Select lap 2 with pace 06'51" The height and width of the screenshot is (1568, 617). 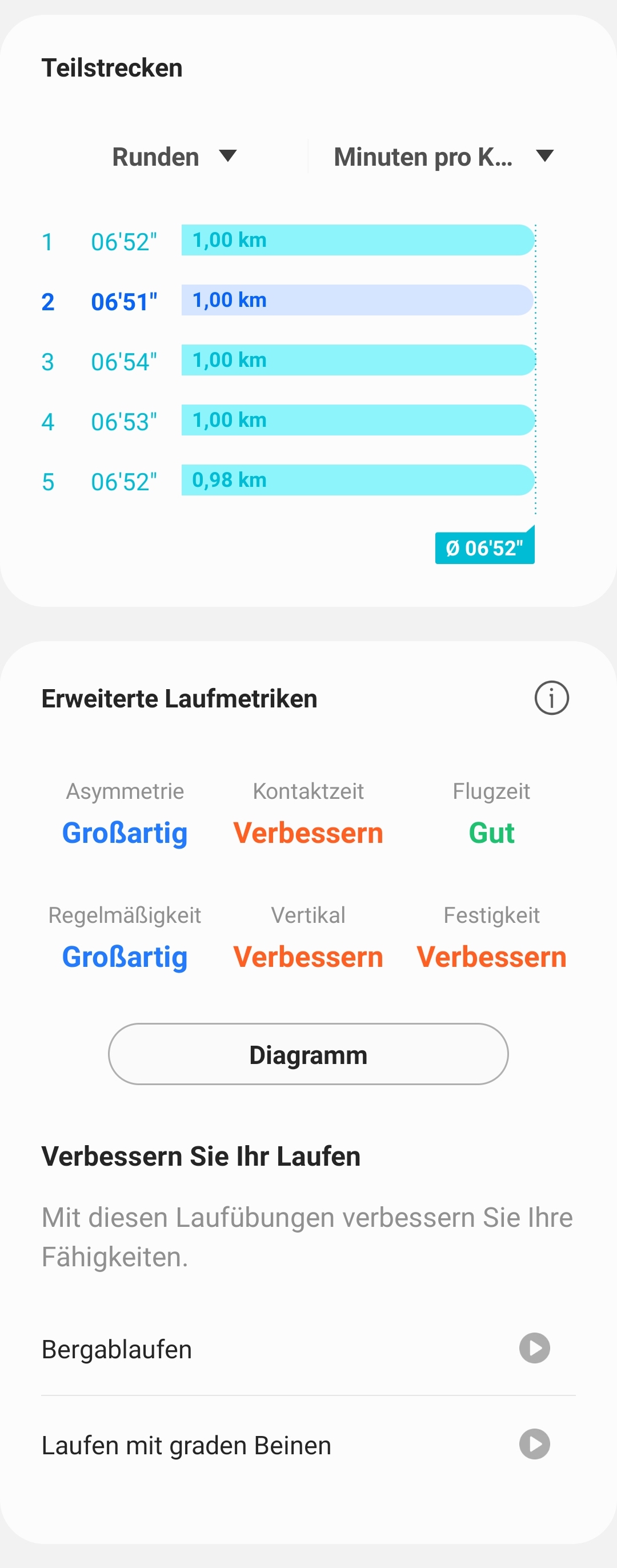287,301
